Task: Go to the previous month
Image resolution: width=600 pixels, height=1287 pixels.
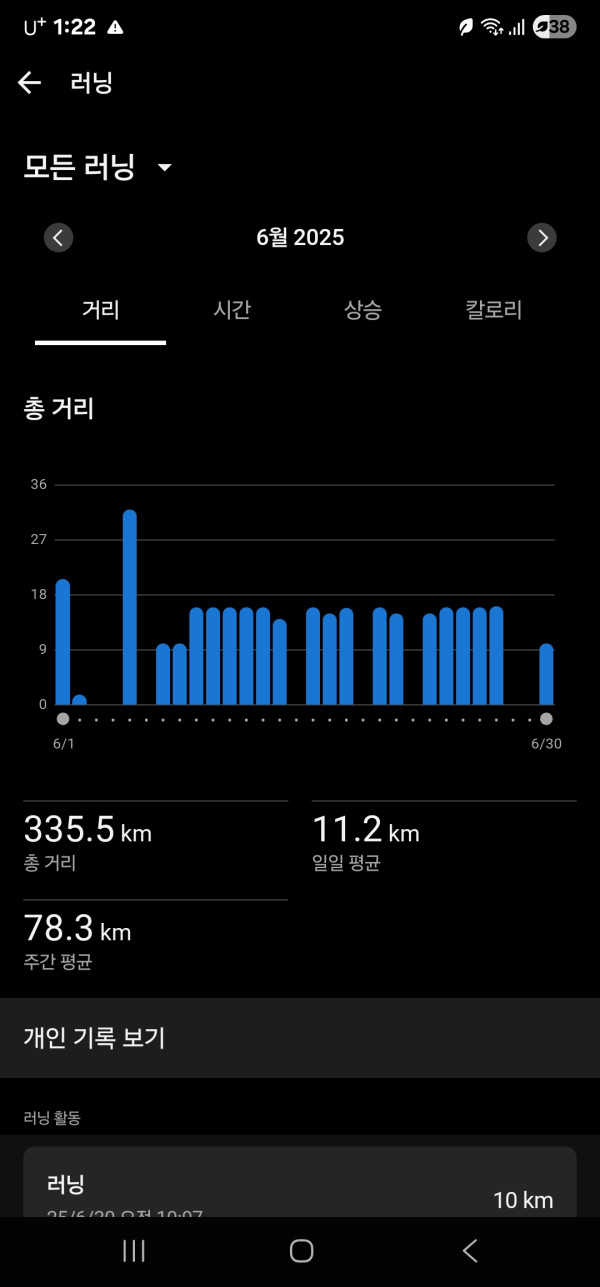Action: tap(58, 238)
